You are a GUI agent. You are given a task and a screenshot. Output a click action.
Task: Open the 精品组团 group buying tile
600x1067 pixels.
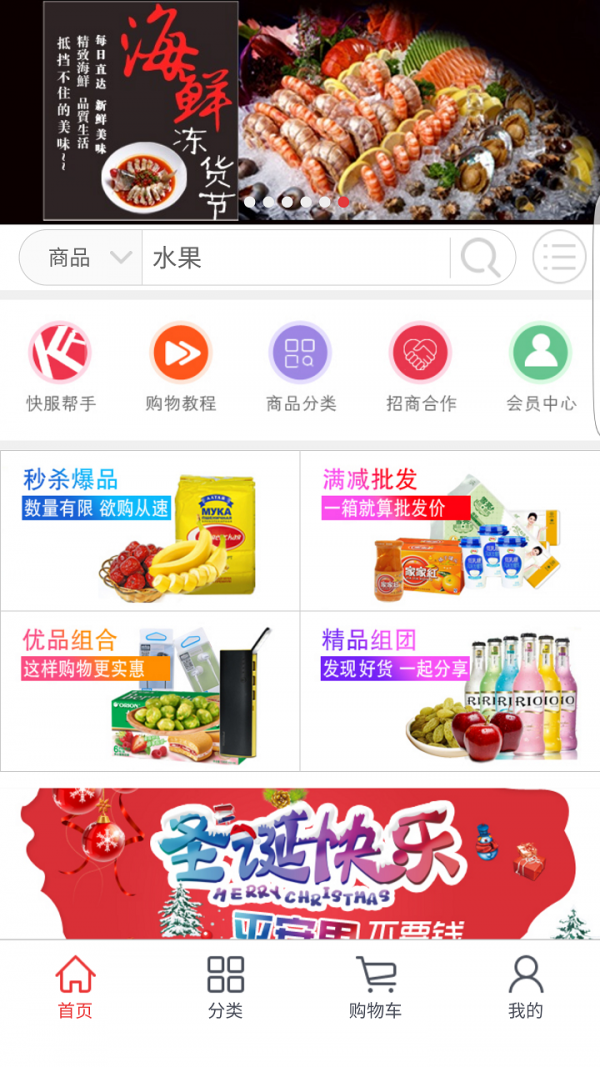coord(450,691)
